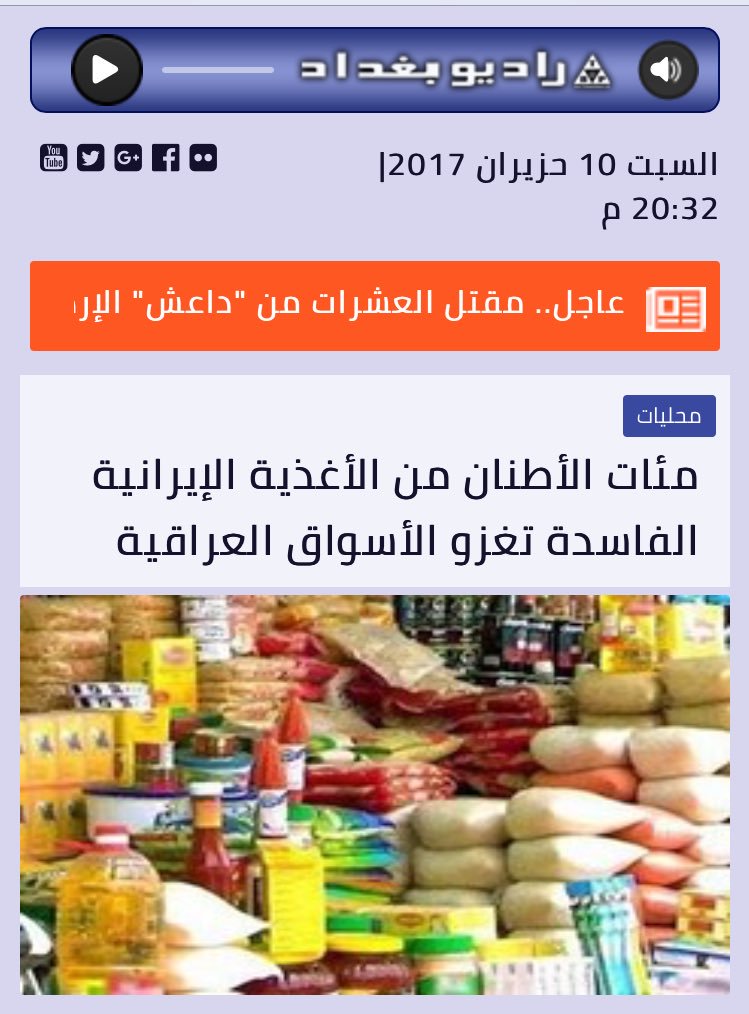749x1014 pixels.
Task: Open the YouTube channel icon
Action: pyautogui.click(x=54, y=158)
